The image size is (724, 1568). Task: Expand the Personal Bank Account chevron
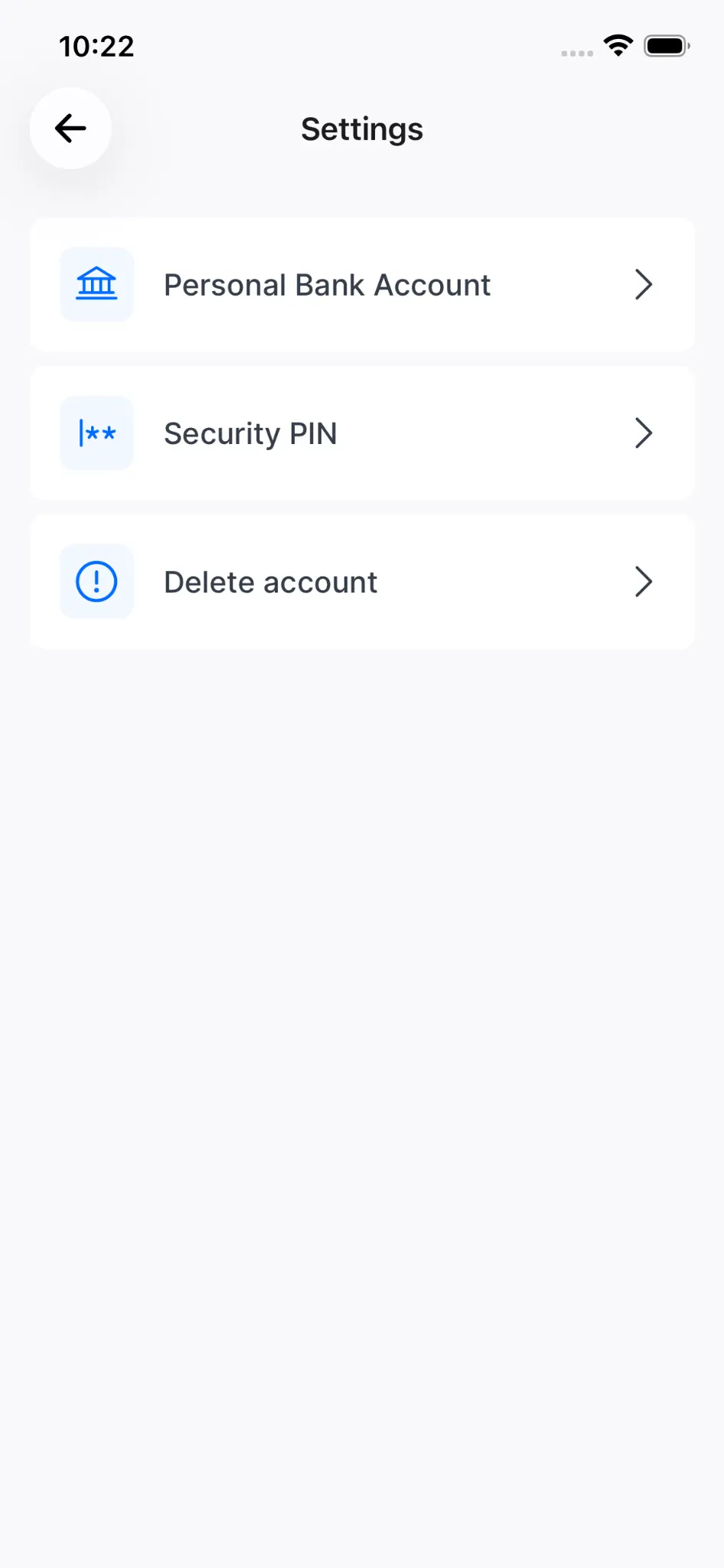tap(644, 284)
